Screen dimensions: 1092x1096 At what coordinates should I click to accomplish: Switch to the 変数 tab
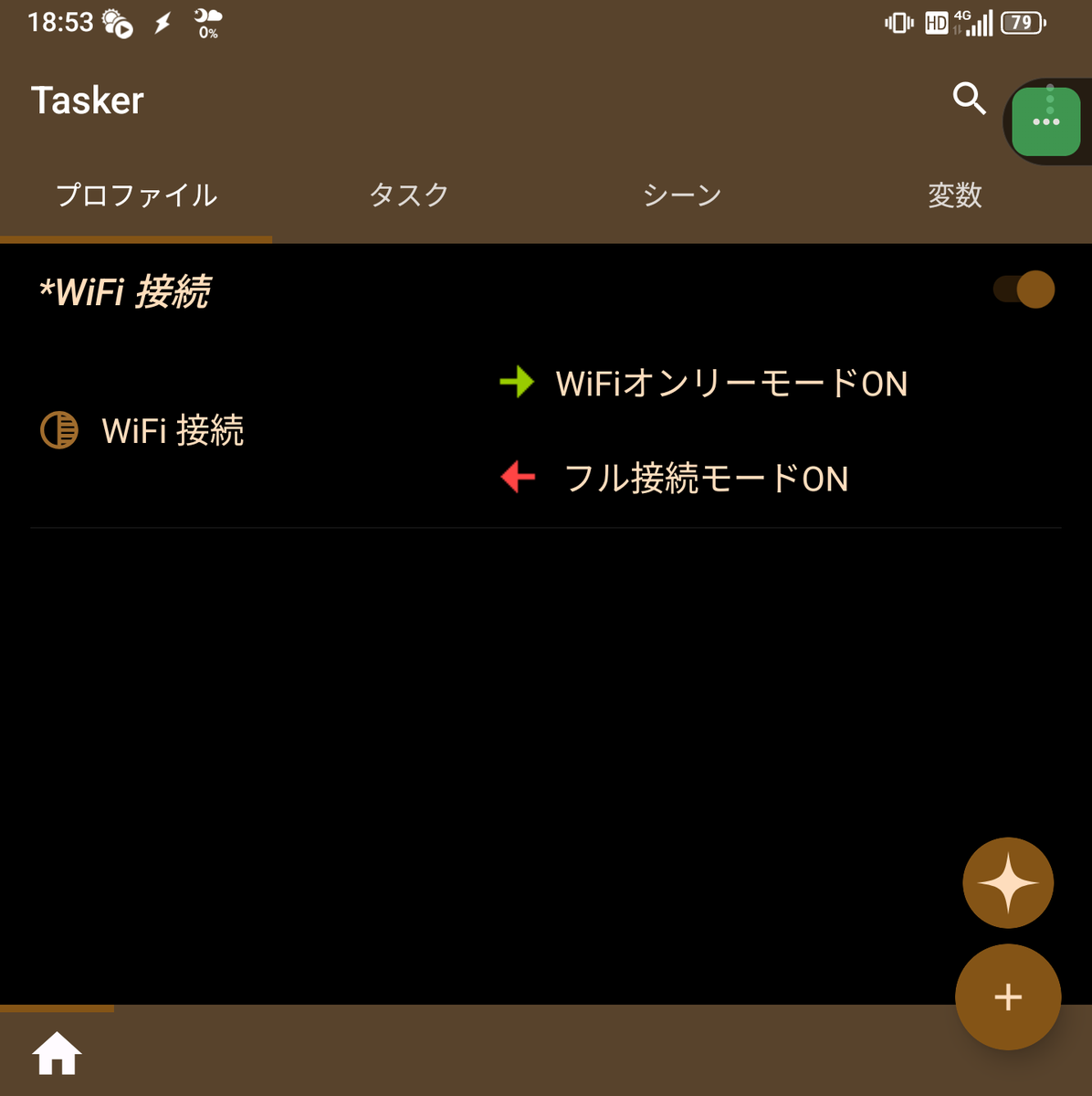point(954,195)
